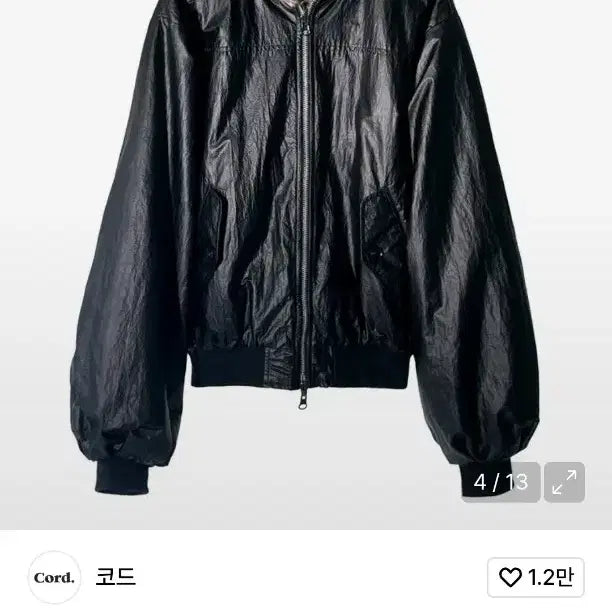Open the 코드 brand page
Image resolution: width=612 pixels, height=612 pixels.
pos(115,577)
